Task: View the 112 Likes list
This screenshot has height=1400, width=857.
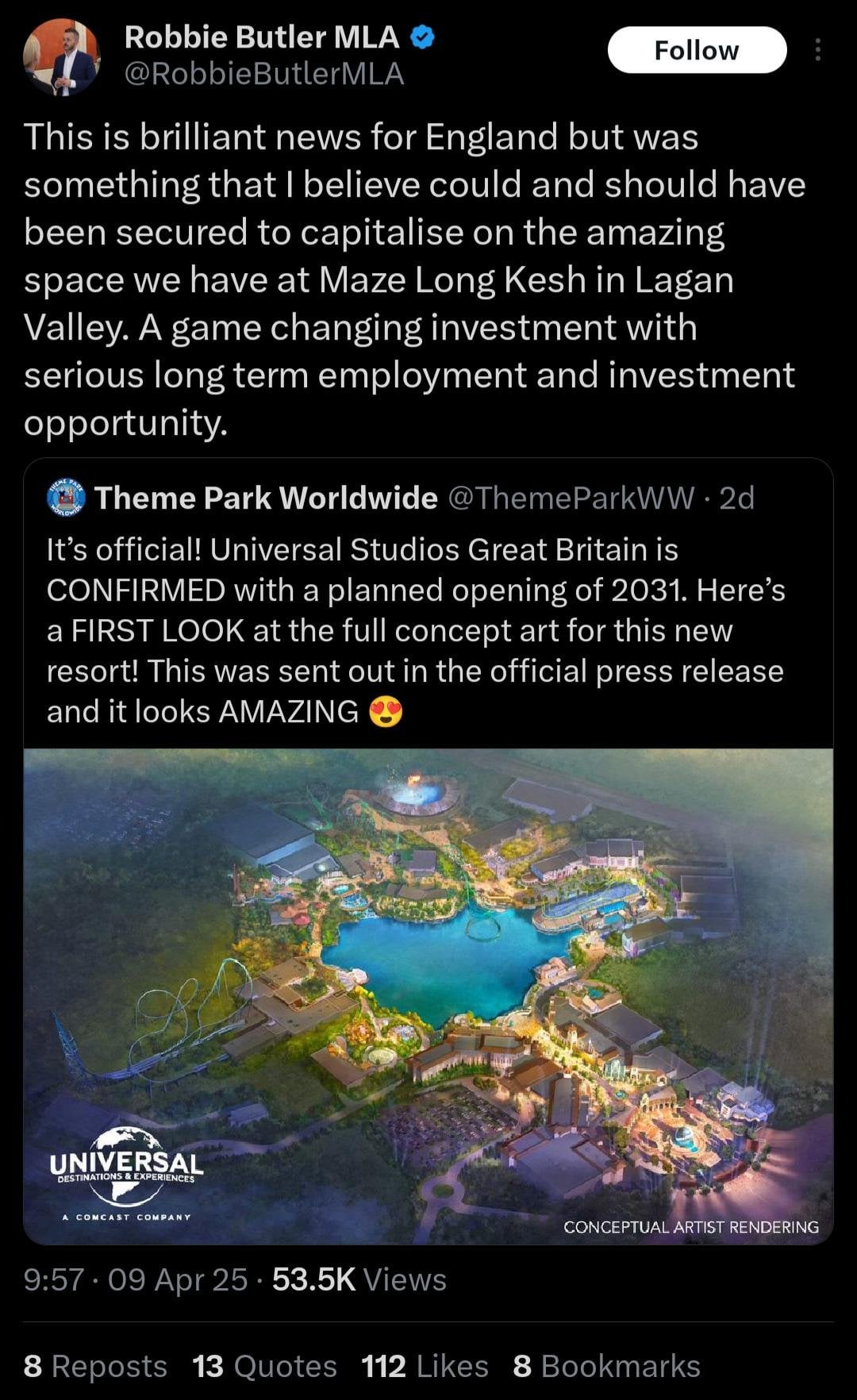Action: pos(425,1366)
